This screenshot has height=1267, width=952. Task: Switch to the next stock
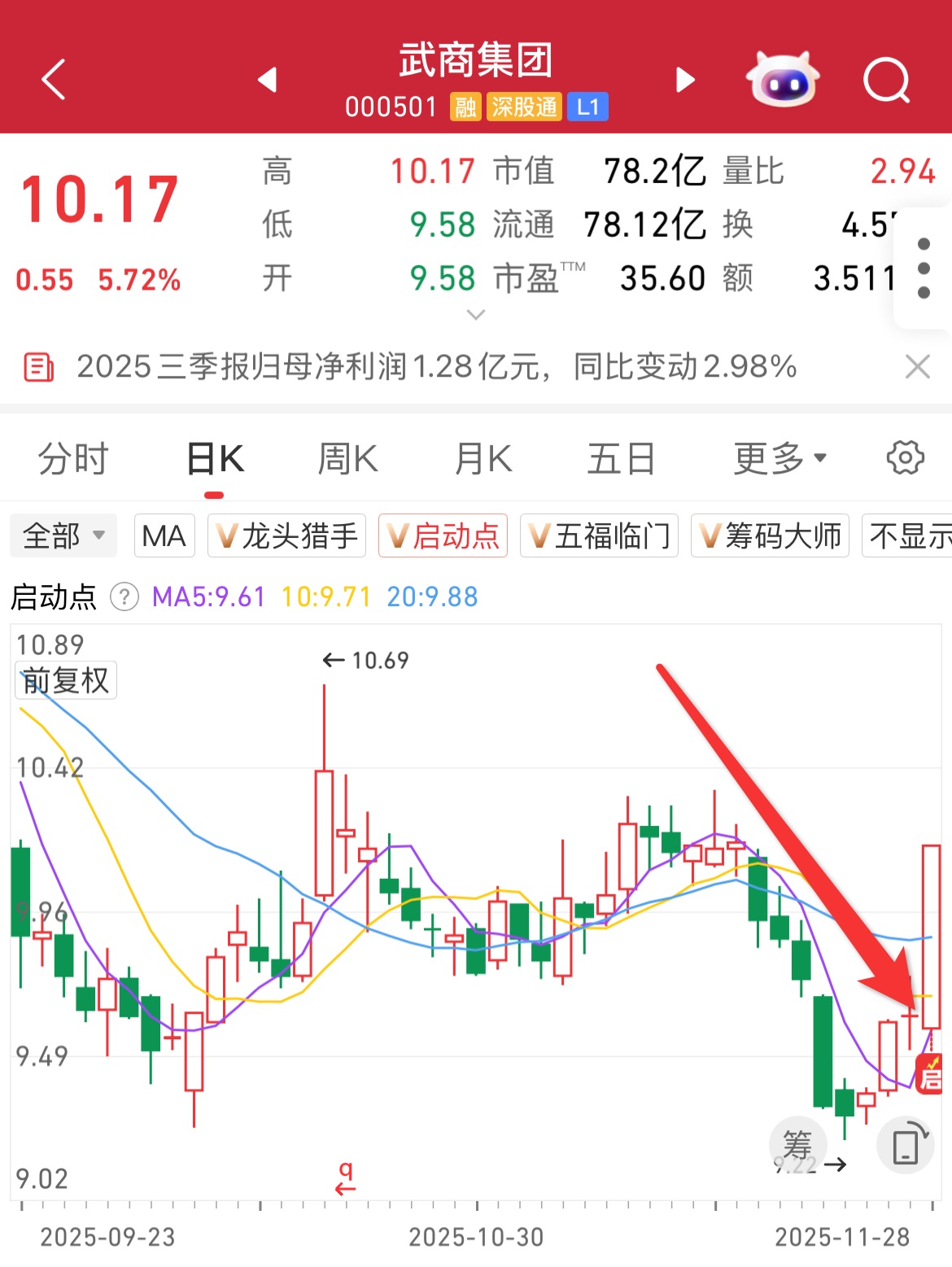point(685,80)
